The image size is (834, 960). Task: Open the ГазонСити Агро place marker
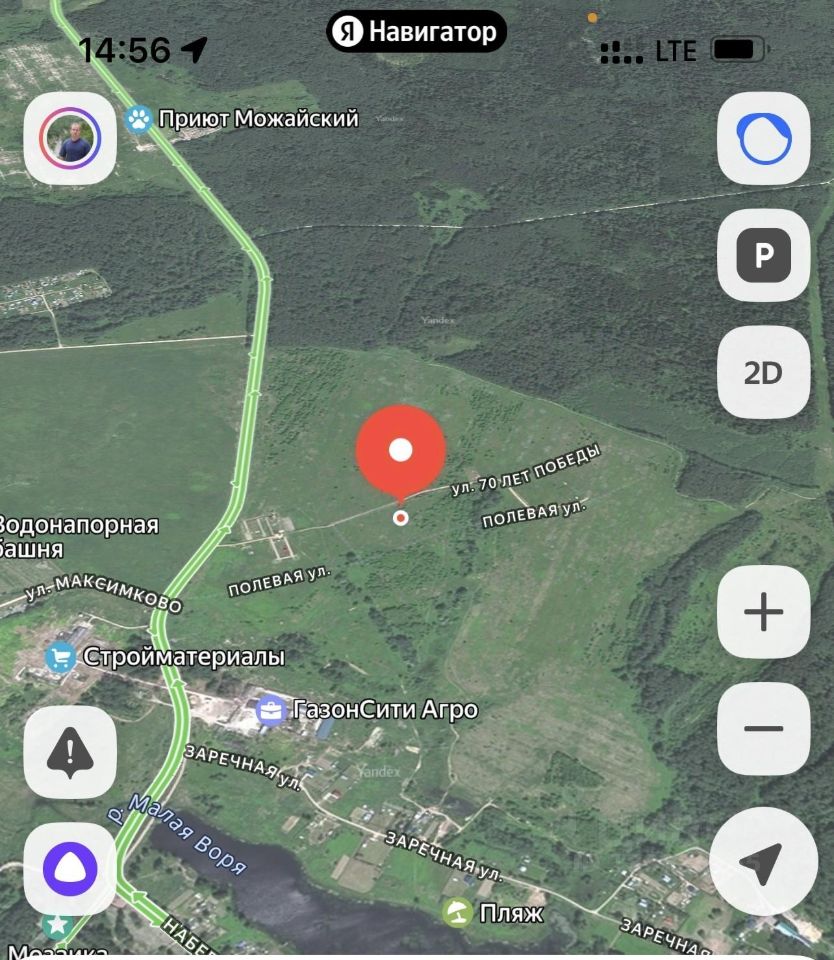click(x=272, y=710)
